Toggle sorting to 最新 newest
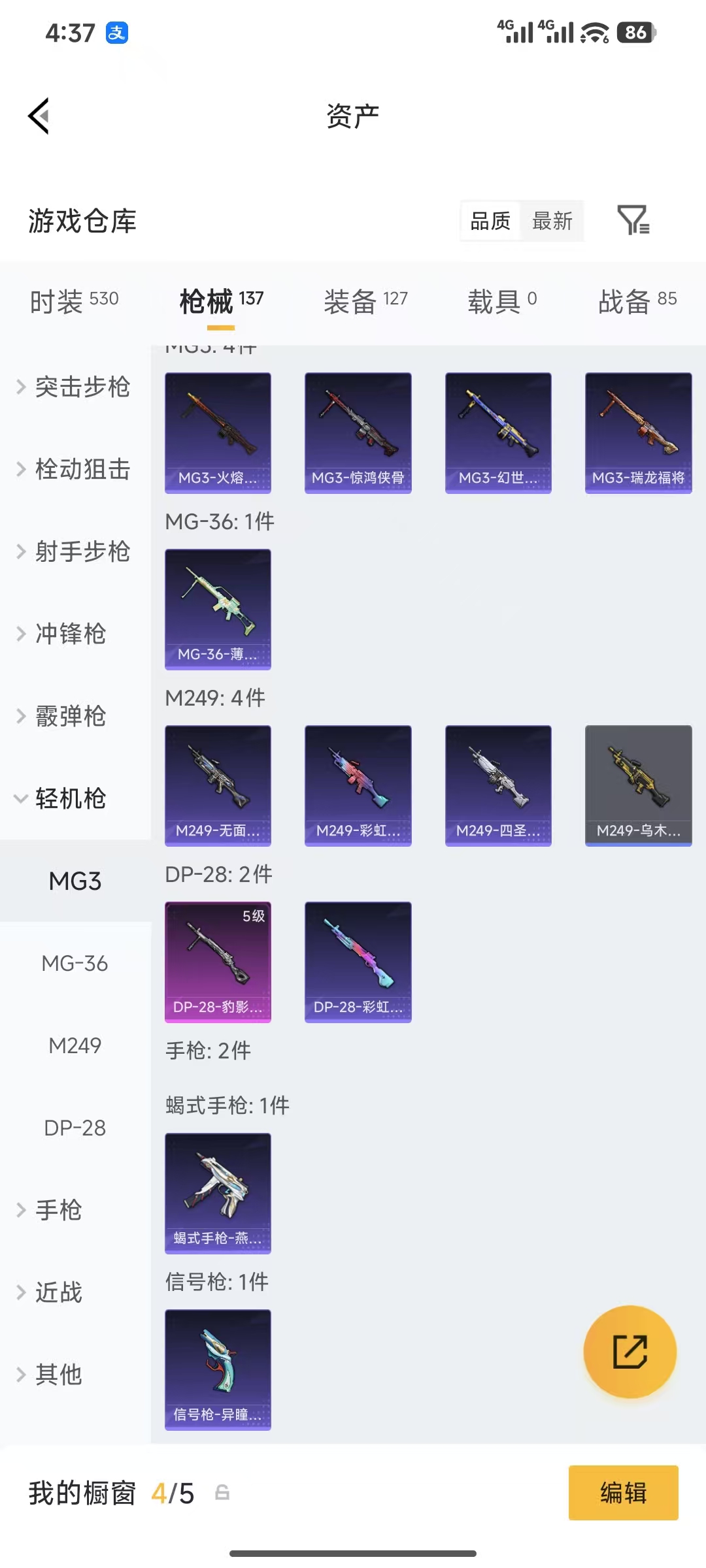This screenshot has width=706, height=1568. tap(552, 221)
